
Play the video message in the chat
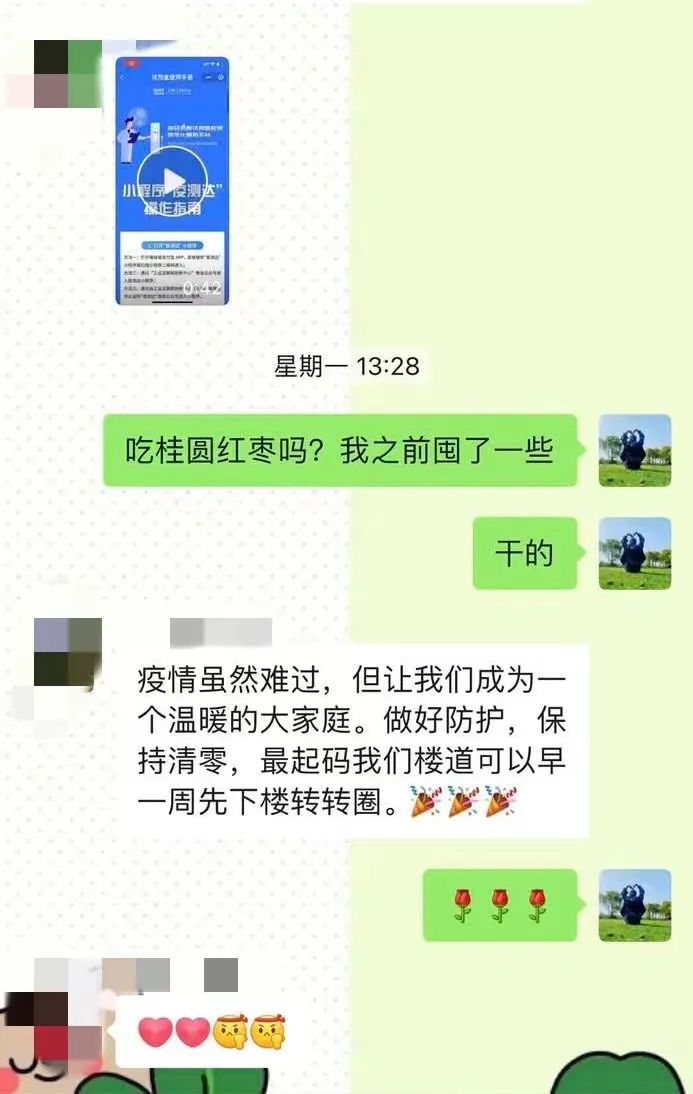(172, 181)
